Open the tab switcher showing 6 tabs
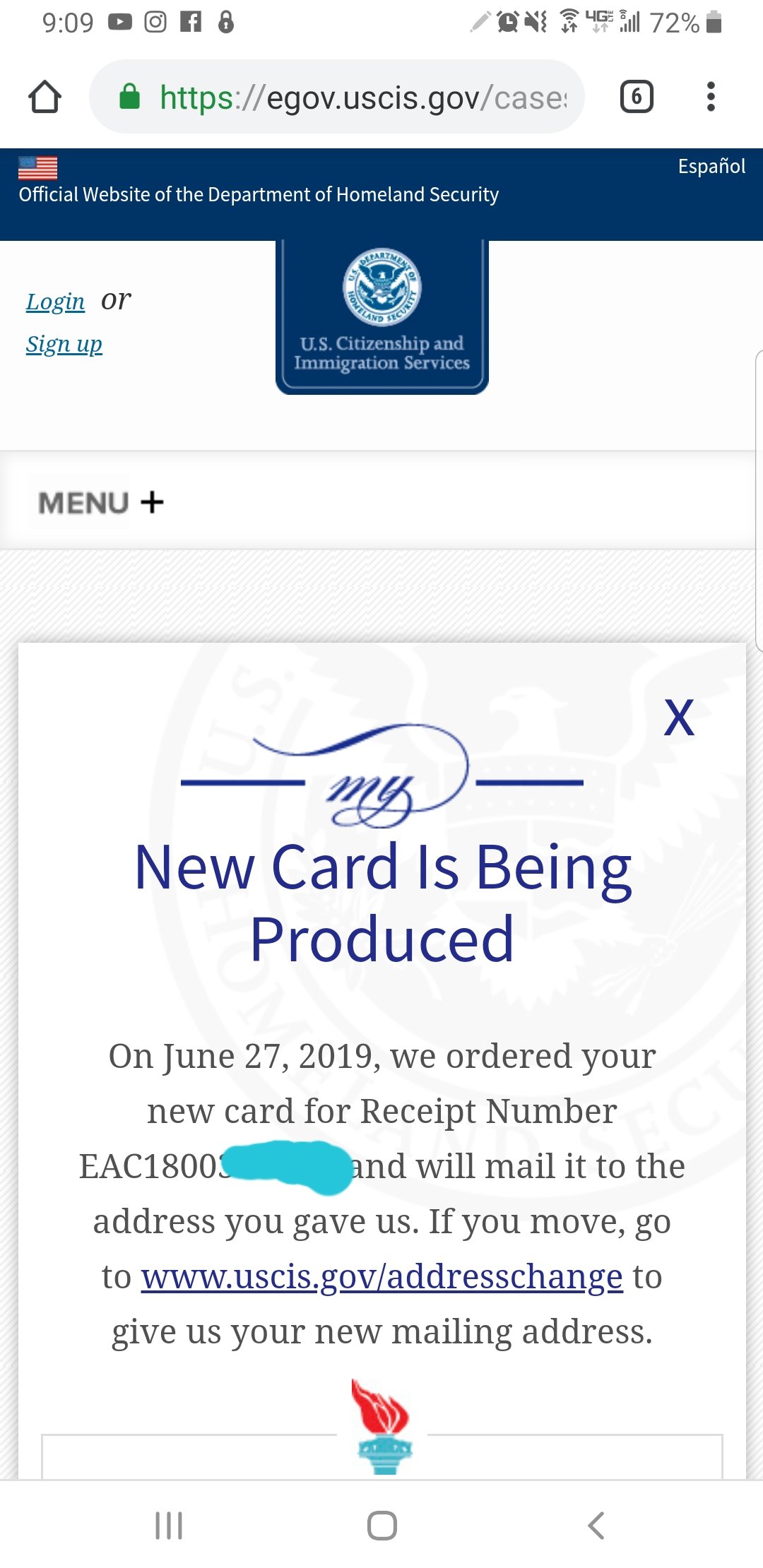 click(637, 97)
